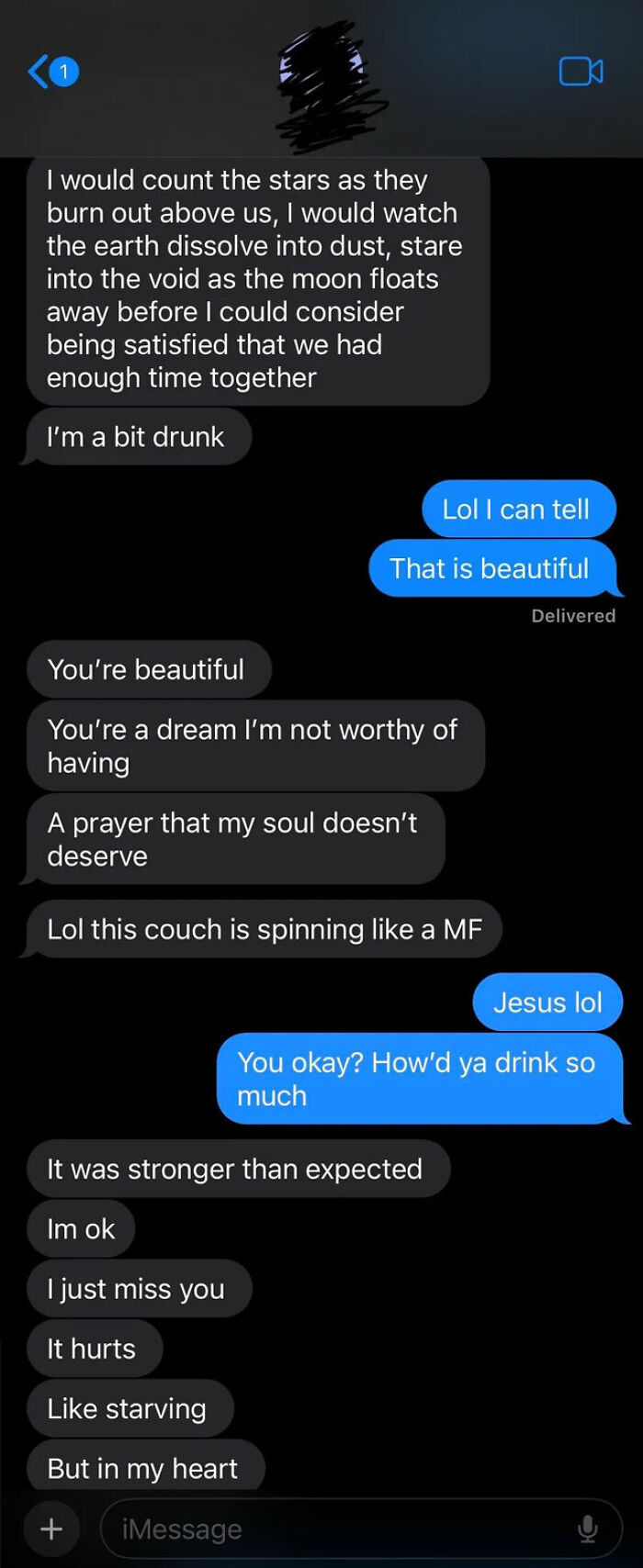Start a FaceTime video call
The width and height of the screenshot is (643, 1568).
coord(581,72)
